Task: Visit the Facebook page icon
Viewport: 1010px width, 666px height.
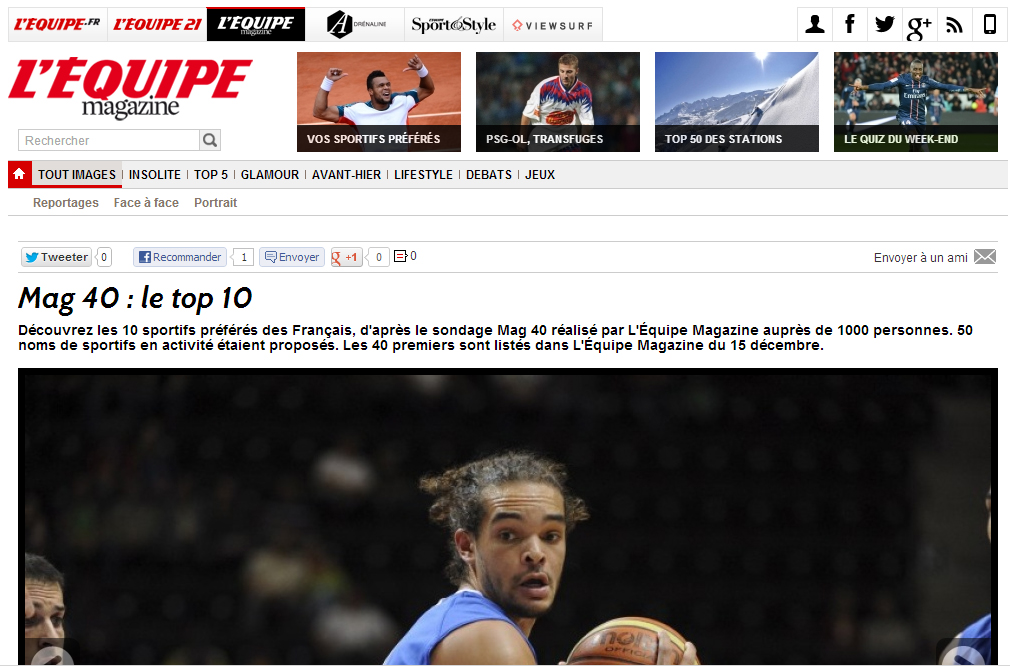Action: pos(850,24)
